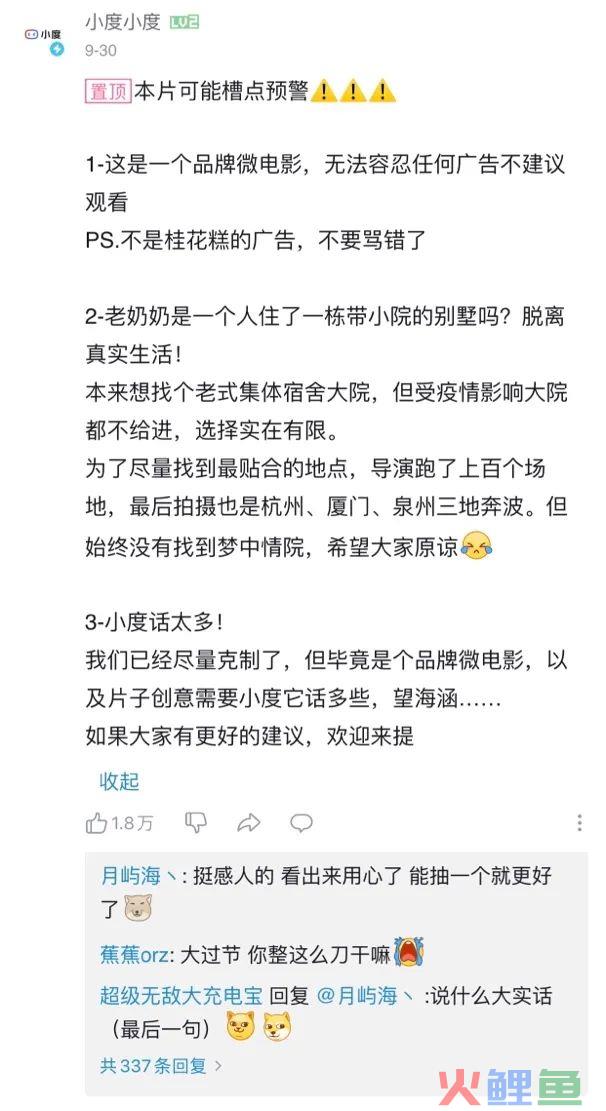Like the pinned comment with 1.8万 likes
This screenshot has height=1111, width=606.
98,823
